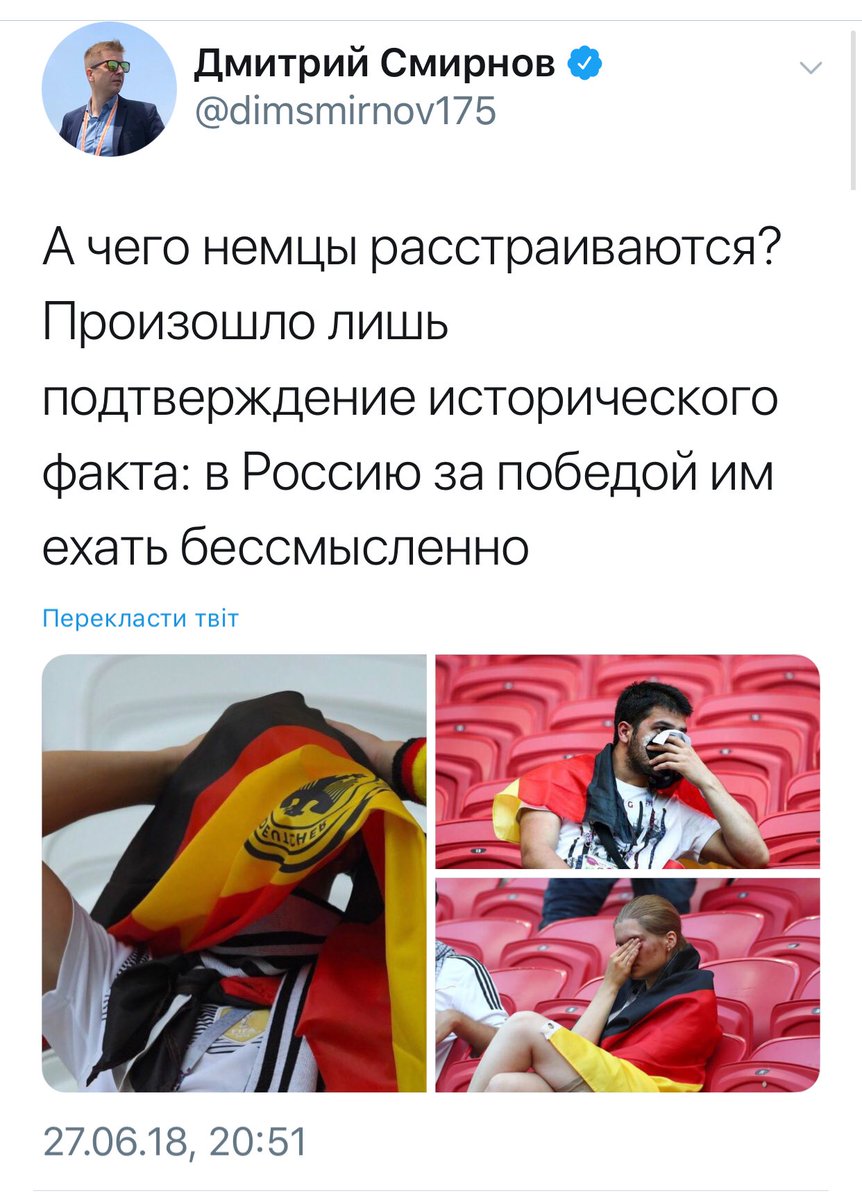Open the tweet options chevron
862x1200 pixels.
coord(812,69)
